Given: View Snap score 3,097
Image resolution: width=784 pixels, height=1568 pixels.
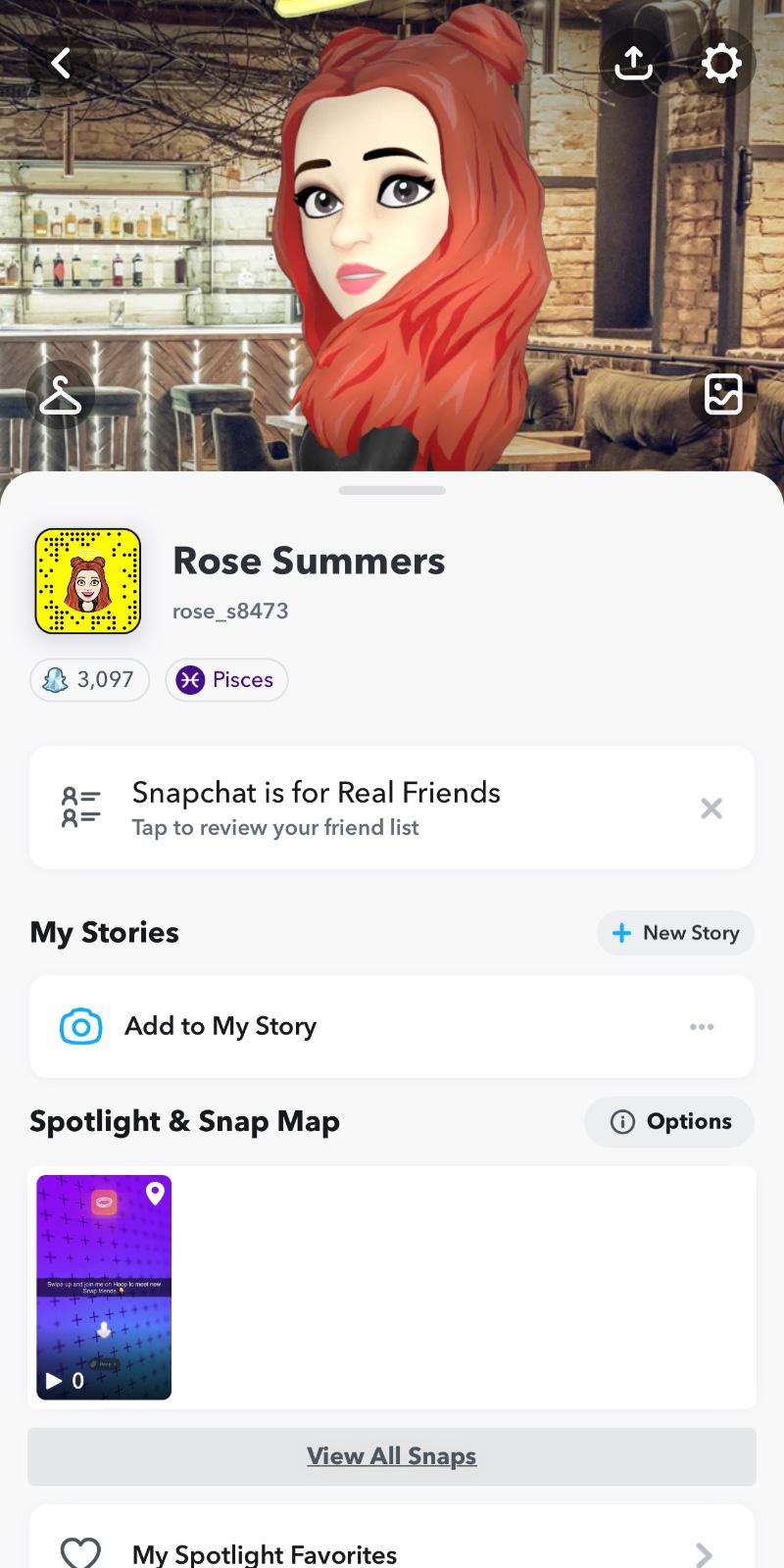Looking at the screenshot, I should tap(90, 680).
